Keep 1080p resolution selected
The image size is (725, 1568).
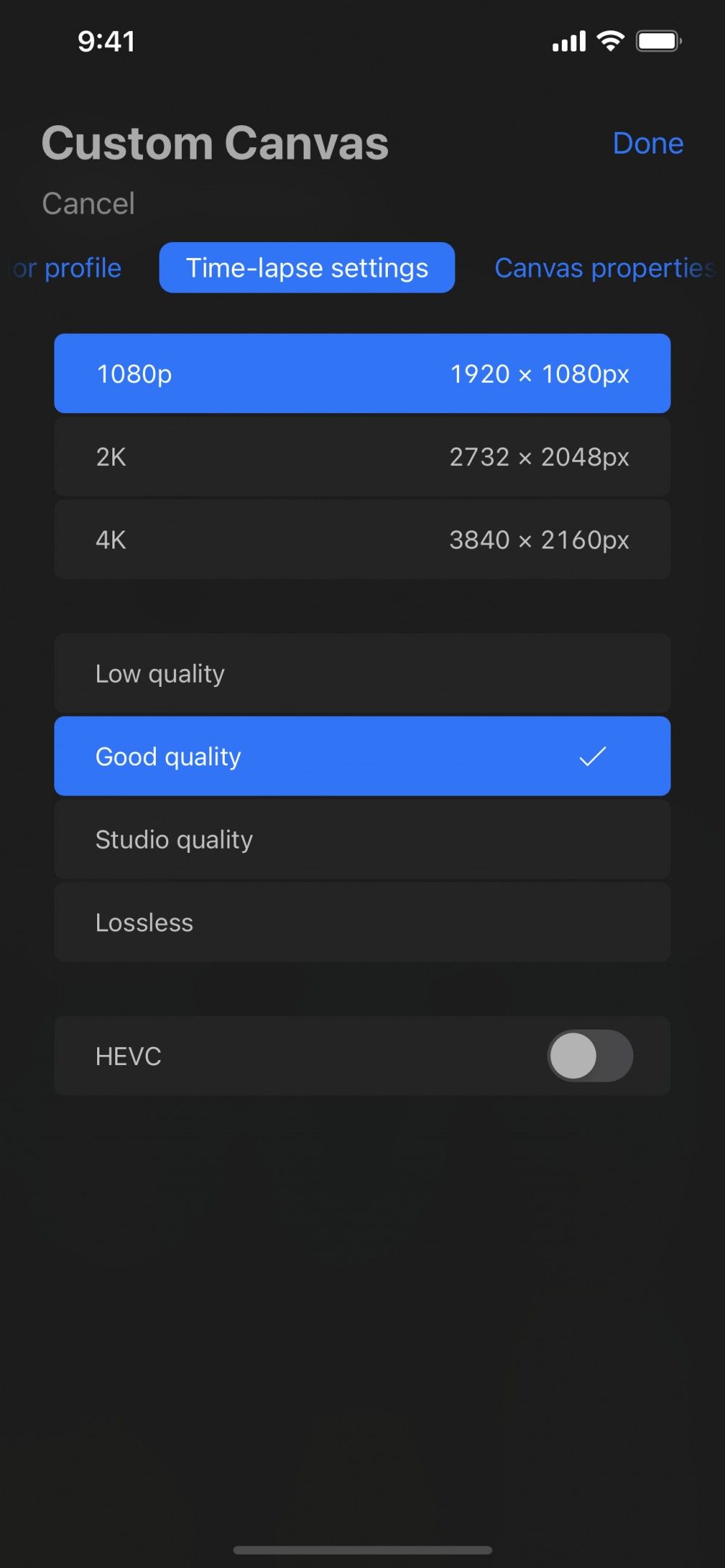(361, 374)
